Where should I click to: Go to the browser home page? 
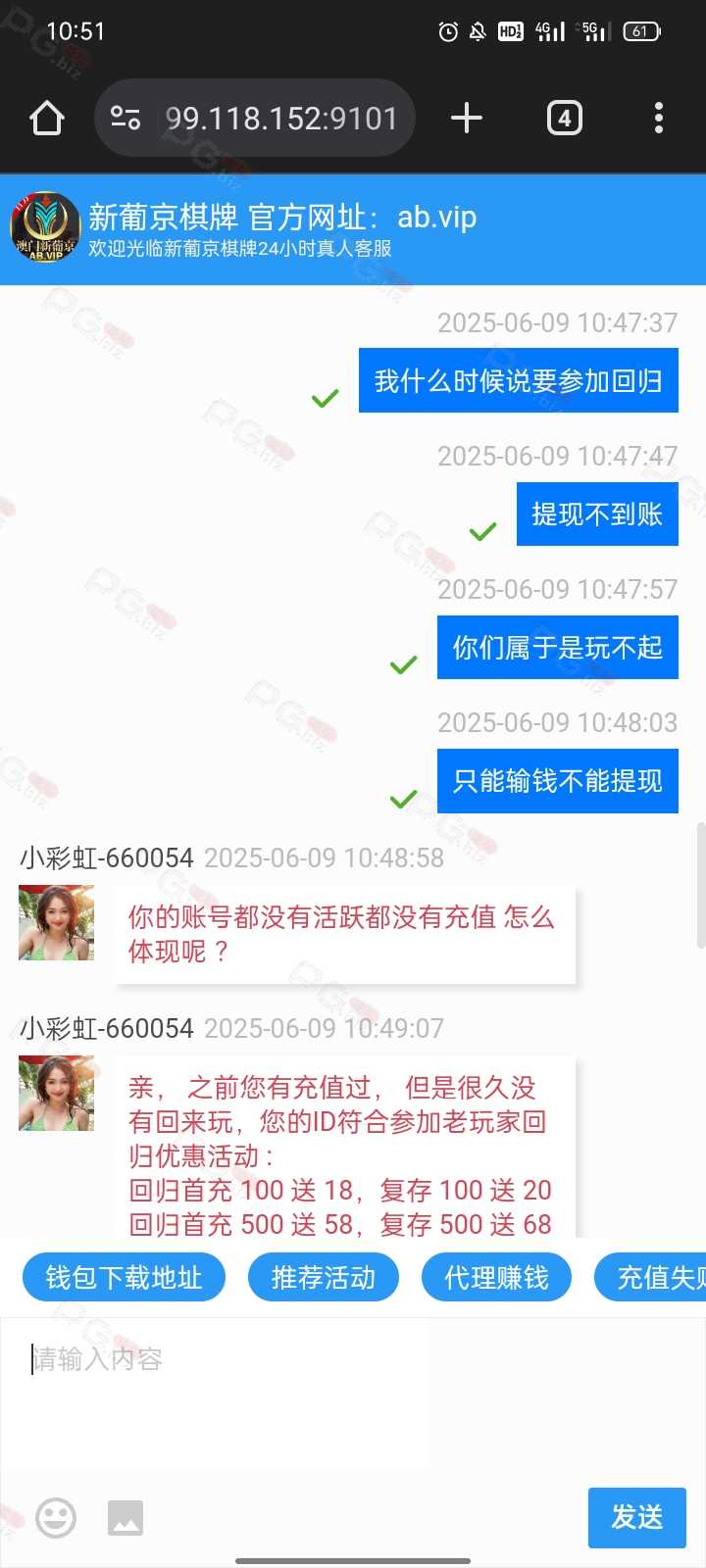[47, 119]
